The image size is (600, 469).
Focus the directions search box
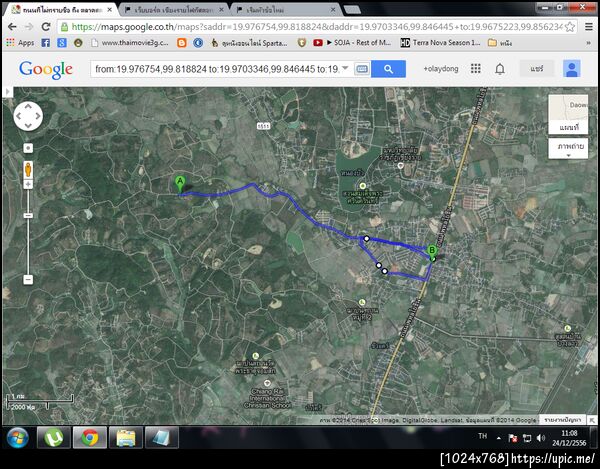(x=219, y=69)
